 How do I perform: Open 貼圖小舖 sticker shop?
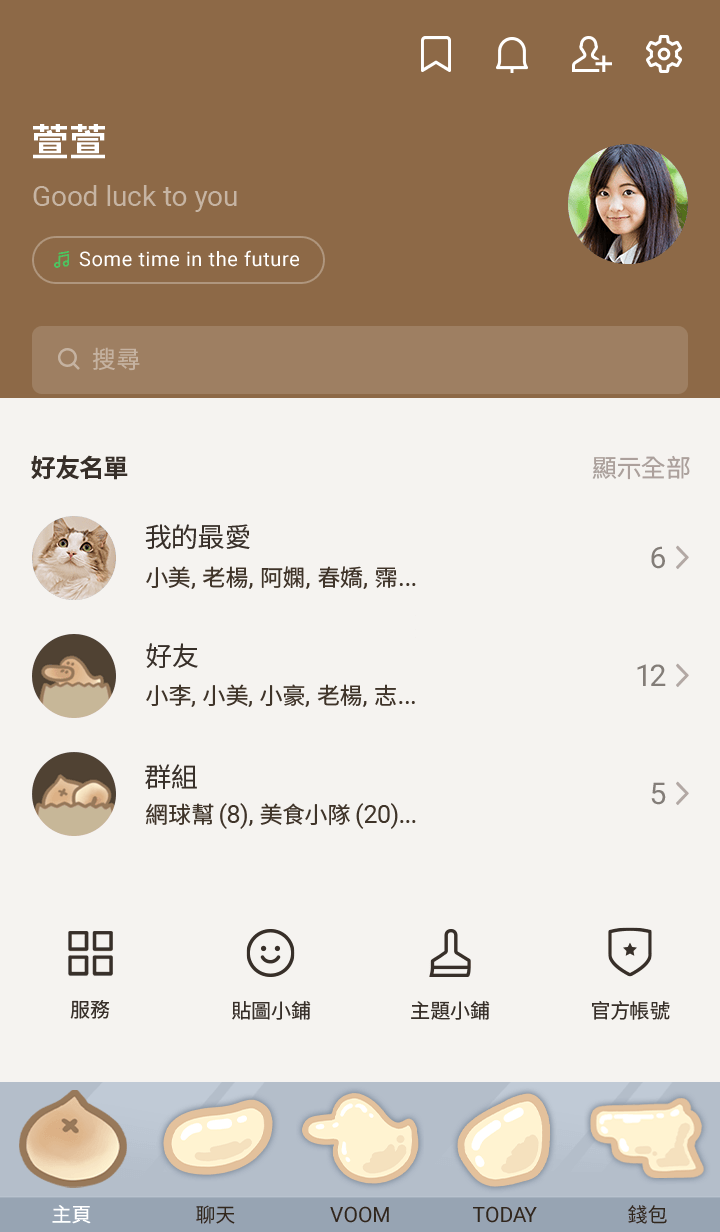270,973
